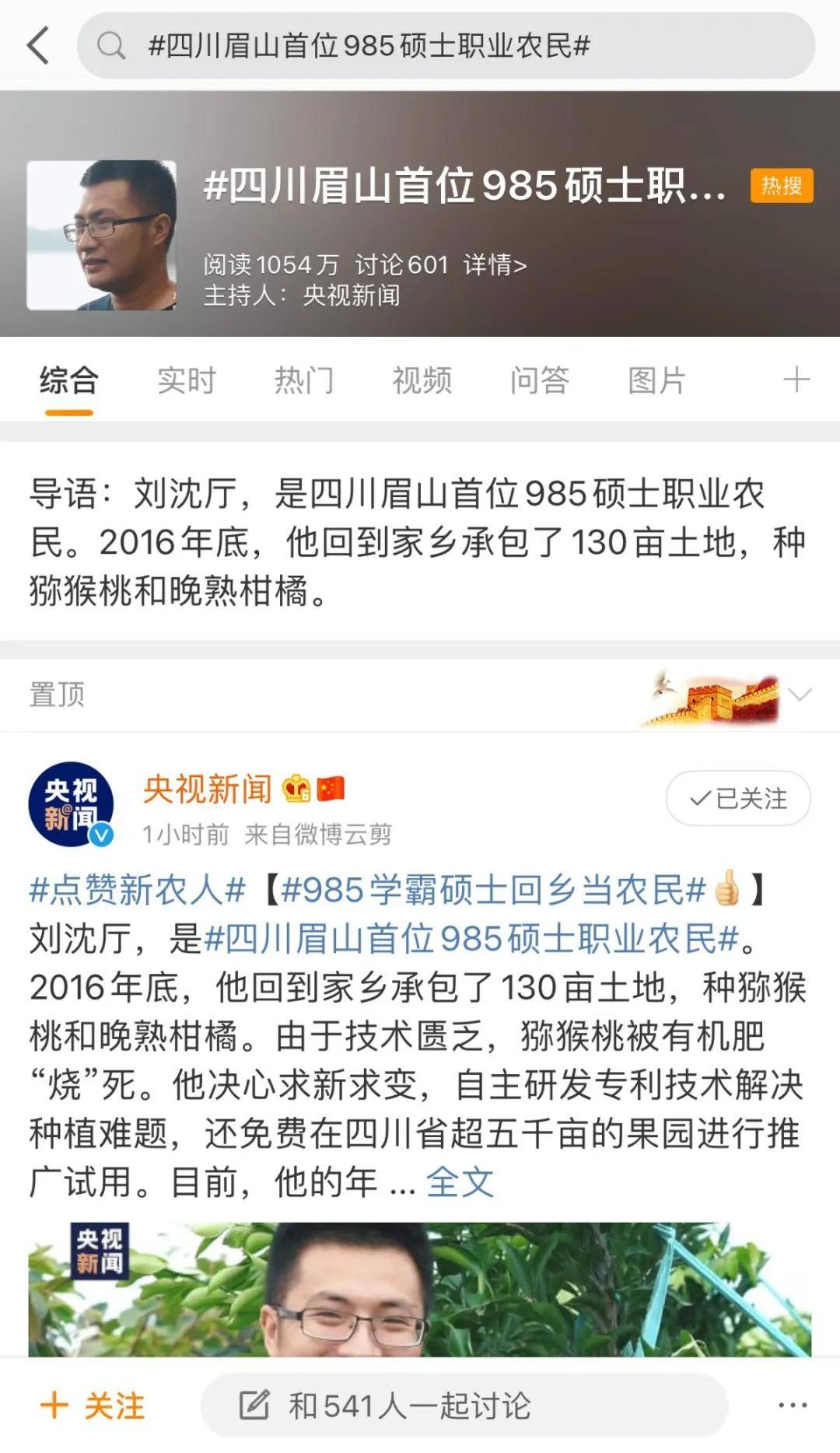Open the #985学霸硕士回乡当农民# hashtag
The width and height of the screenshot is (840, 1453).
tap(493, 889)
